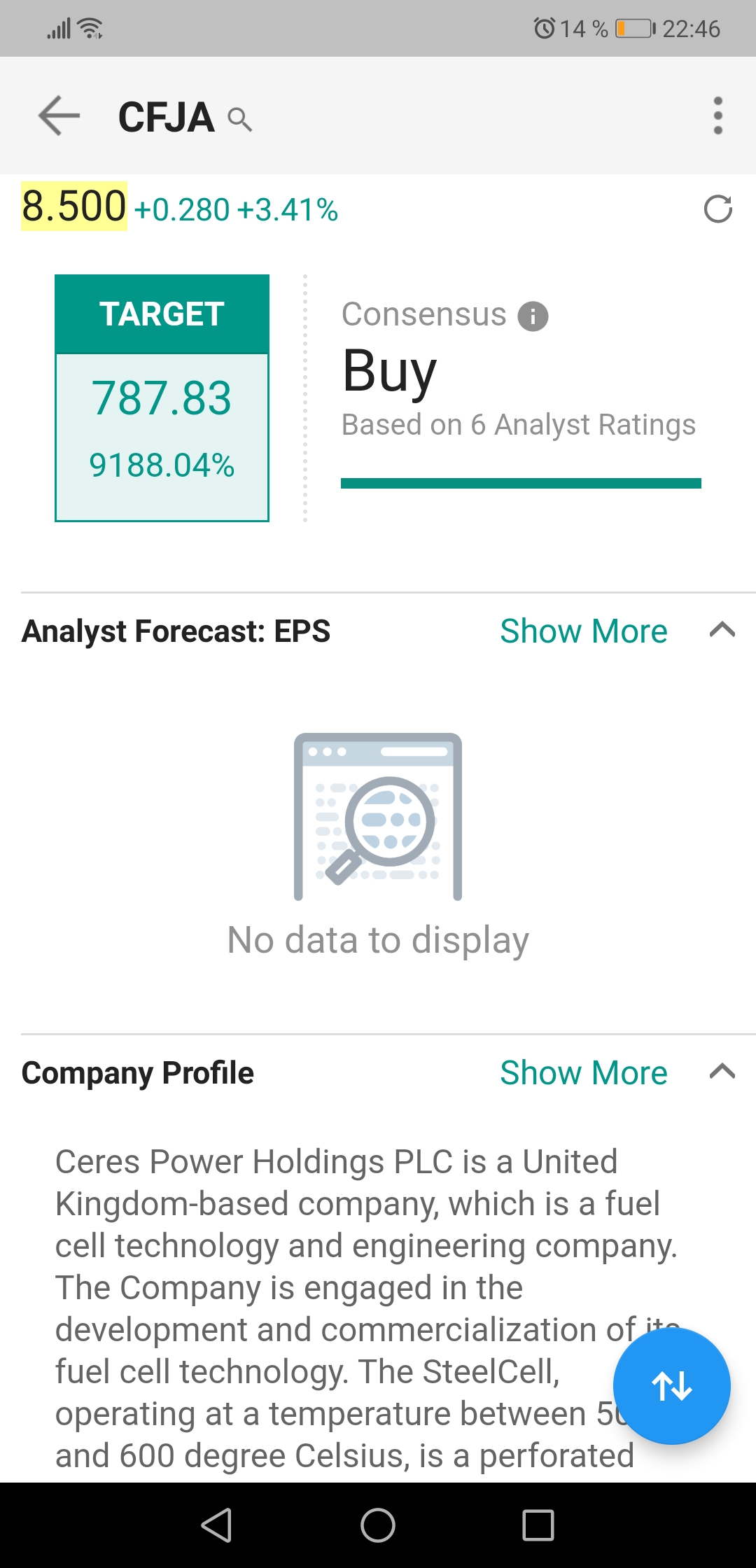Refresh the stock quote
The width and height of the screenshot is (756, 1568).
[x=717, y=209]
